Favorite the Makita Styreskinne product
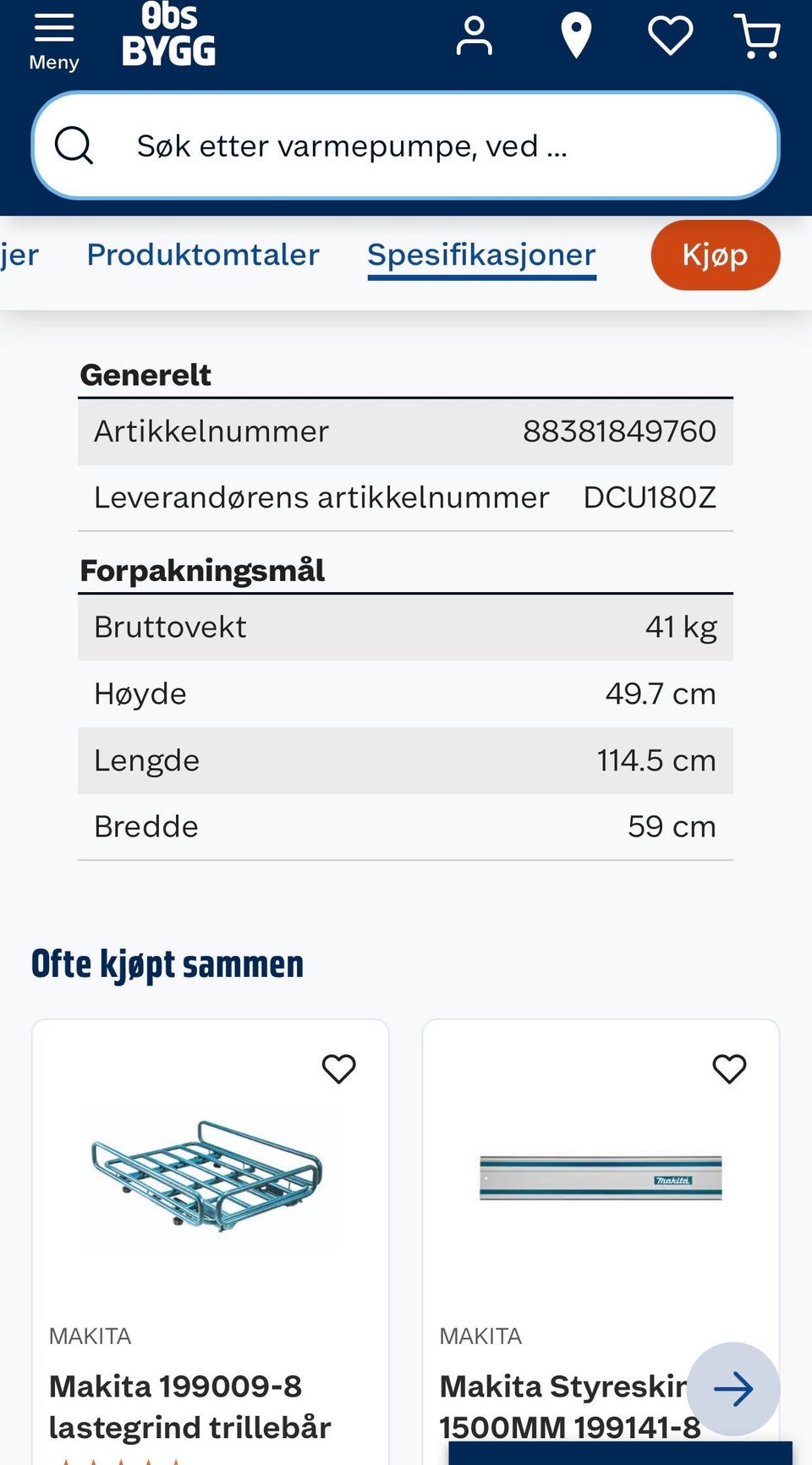The width and height of the screenshot is (812, 1465). tap(728, 1069)
